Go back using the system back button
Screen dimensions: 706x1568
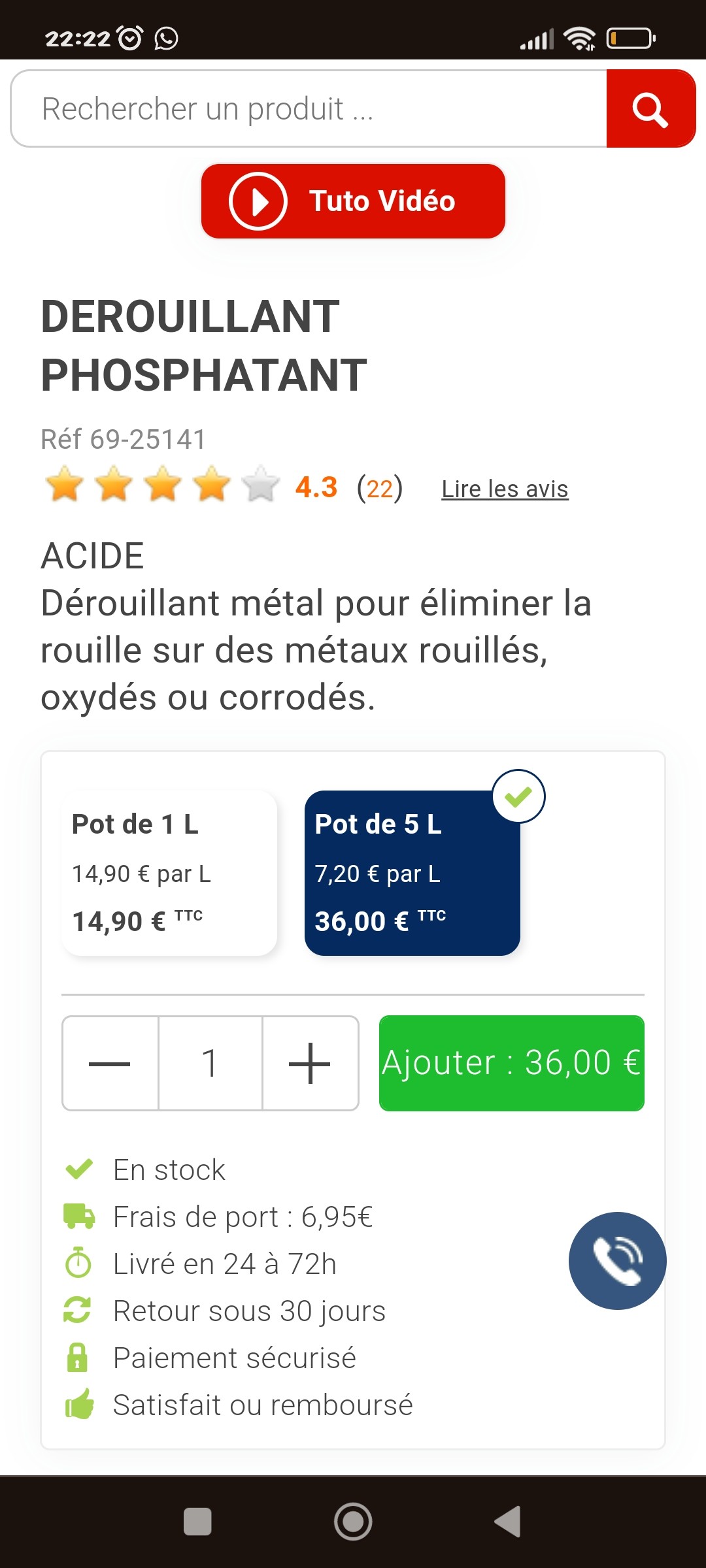point(508,1522)
